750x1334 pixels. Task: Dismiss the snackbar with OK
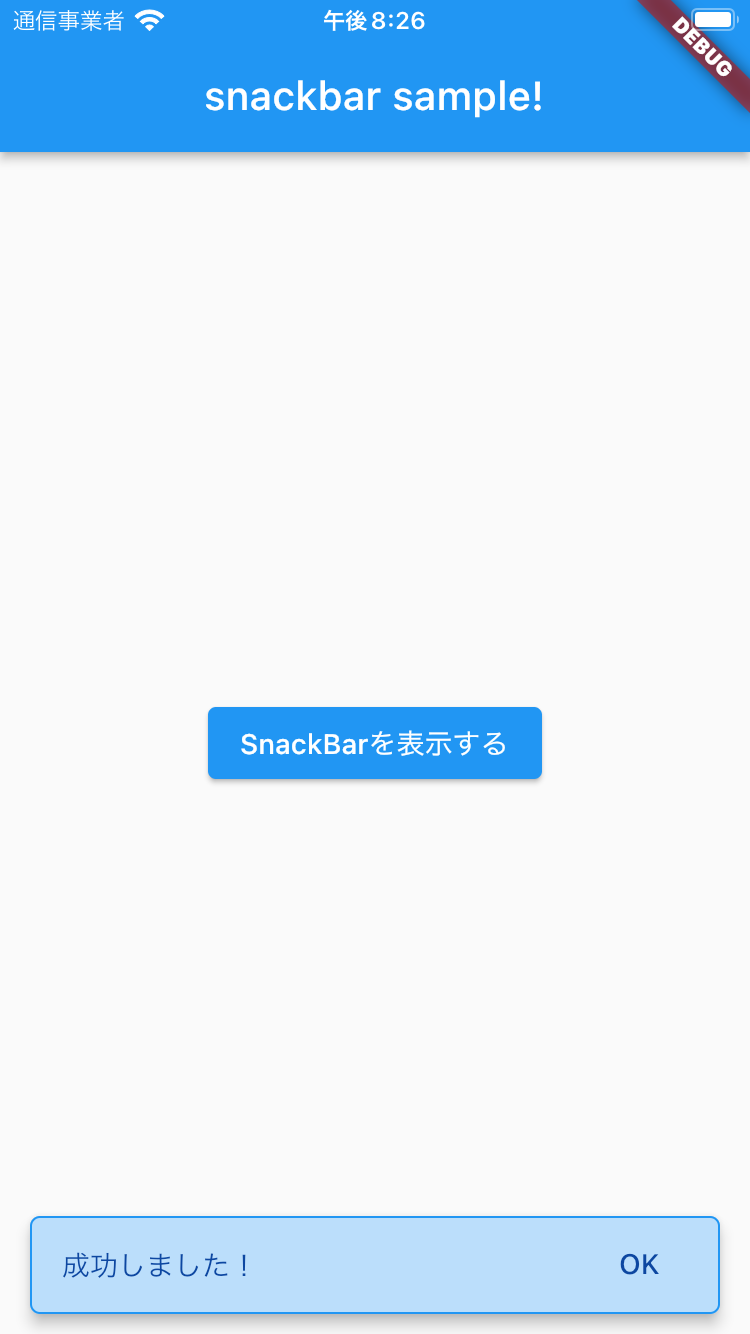click(639, 1265)
